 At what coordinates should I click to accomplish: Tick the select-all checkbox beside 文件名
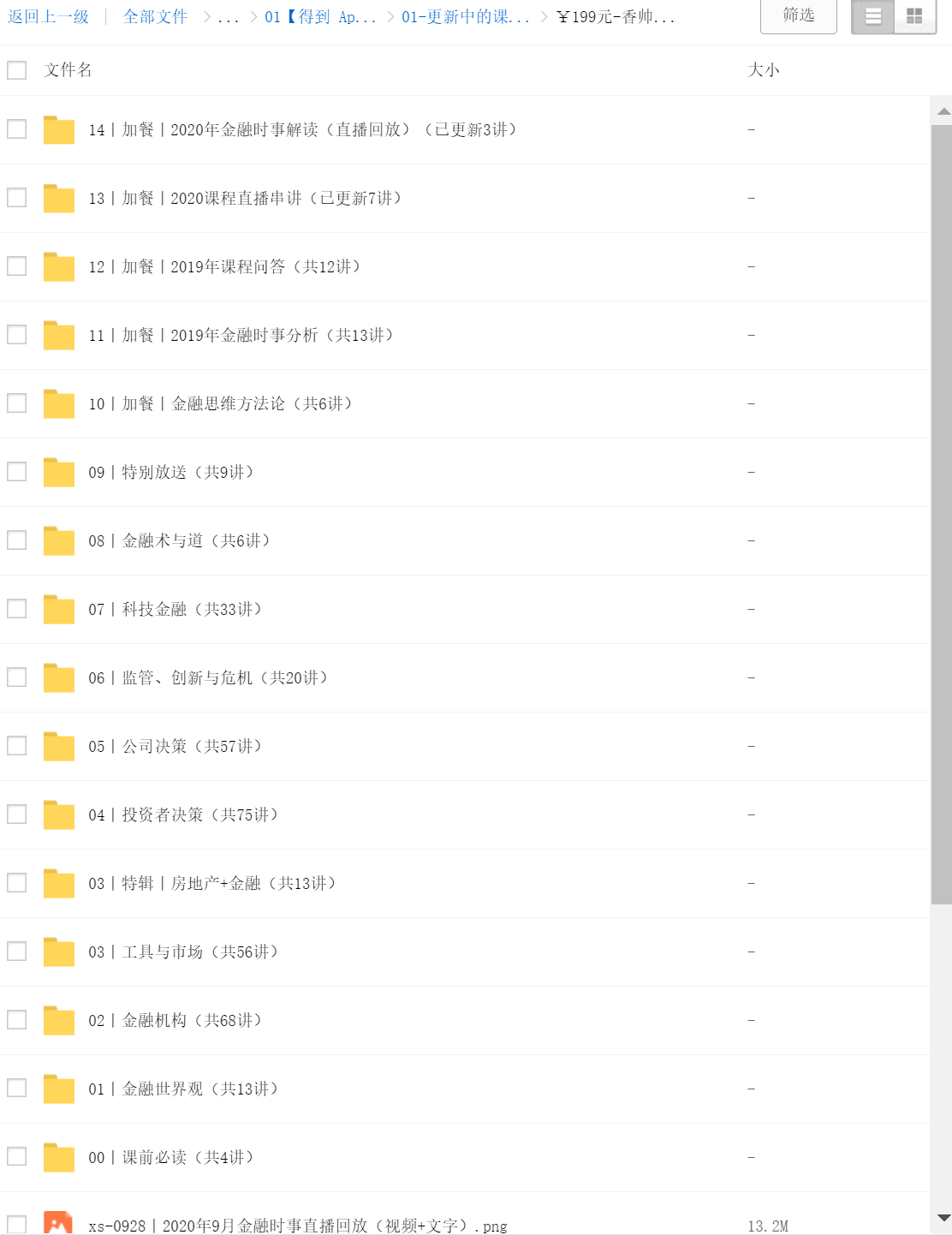click(x=17, y=70)
